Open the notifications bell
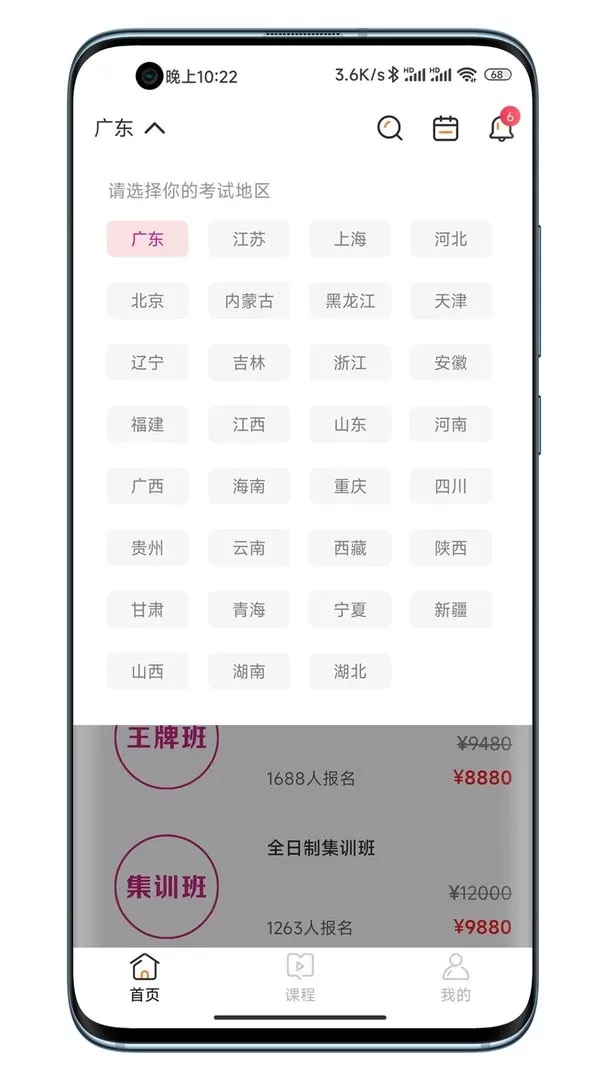Viewport: 608px width, 1080px height. coord(502,127)
